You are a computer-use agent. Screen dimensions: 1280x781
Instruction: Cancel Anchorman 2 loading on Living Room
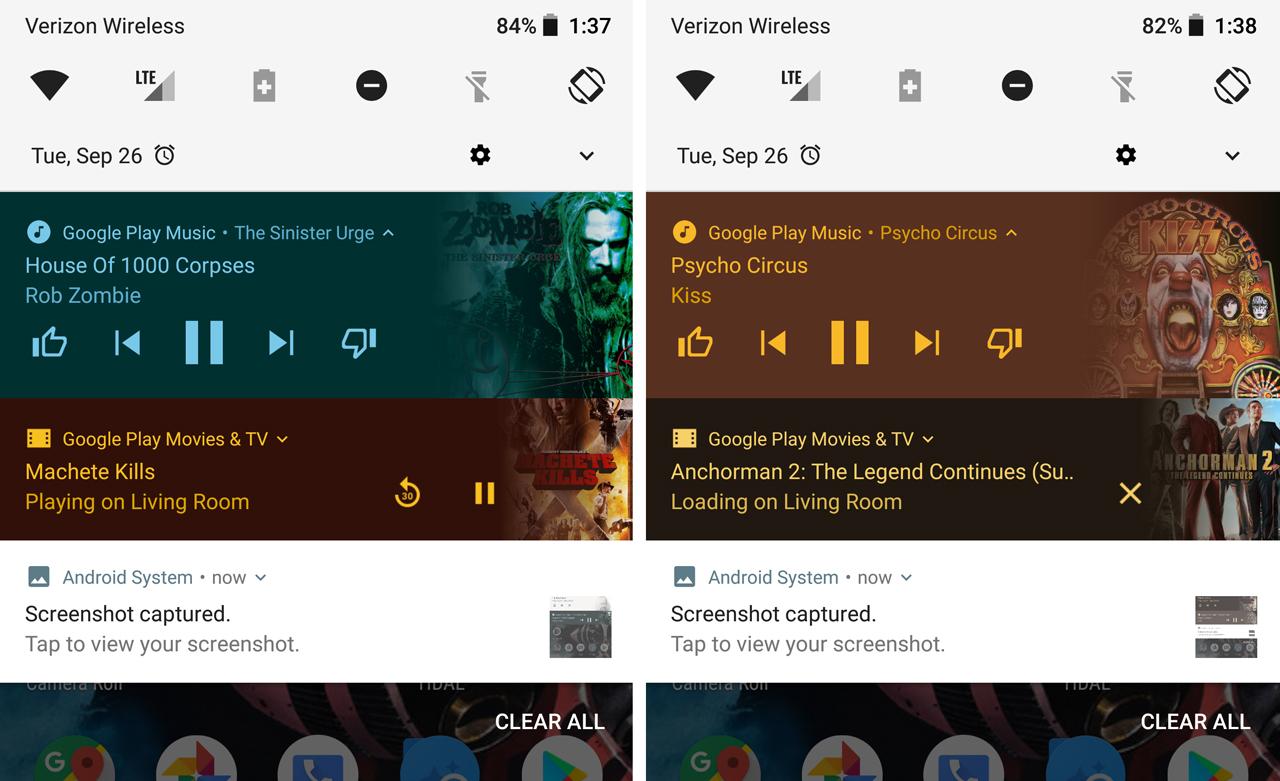point(1130,493)
